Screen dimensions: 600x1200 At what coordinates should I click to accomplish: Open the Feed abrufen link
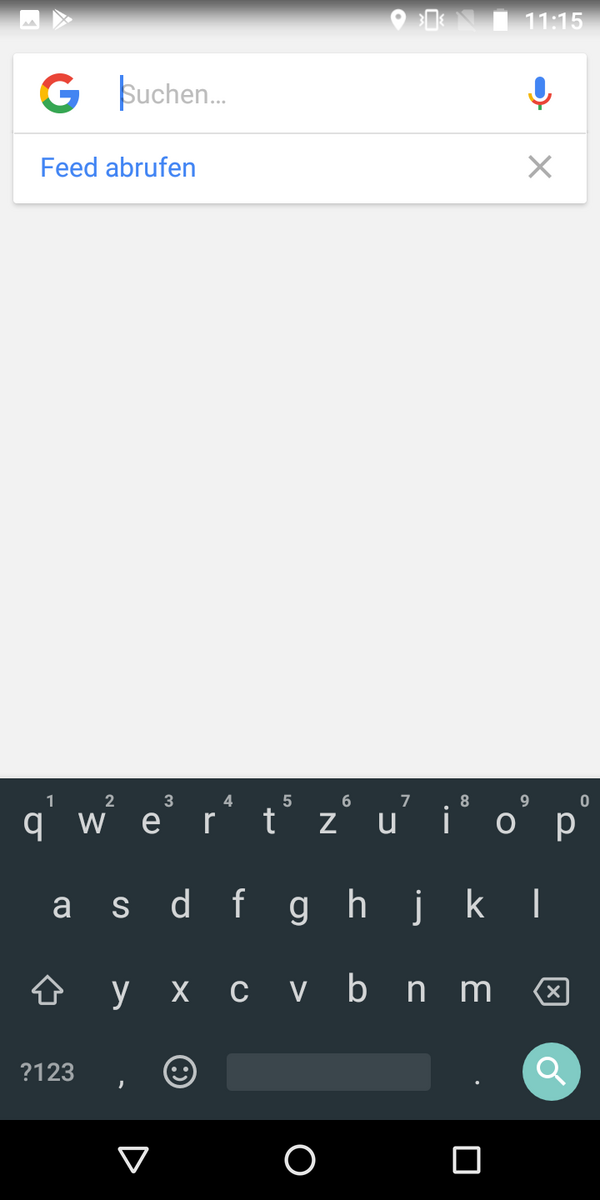pos(118,167)
